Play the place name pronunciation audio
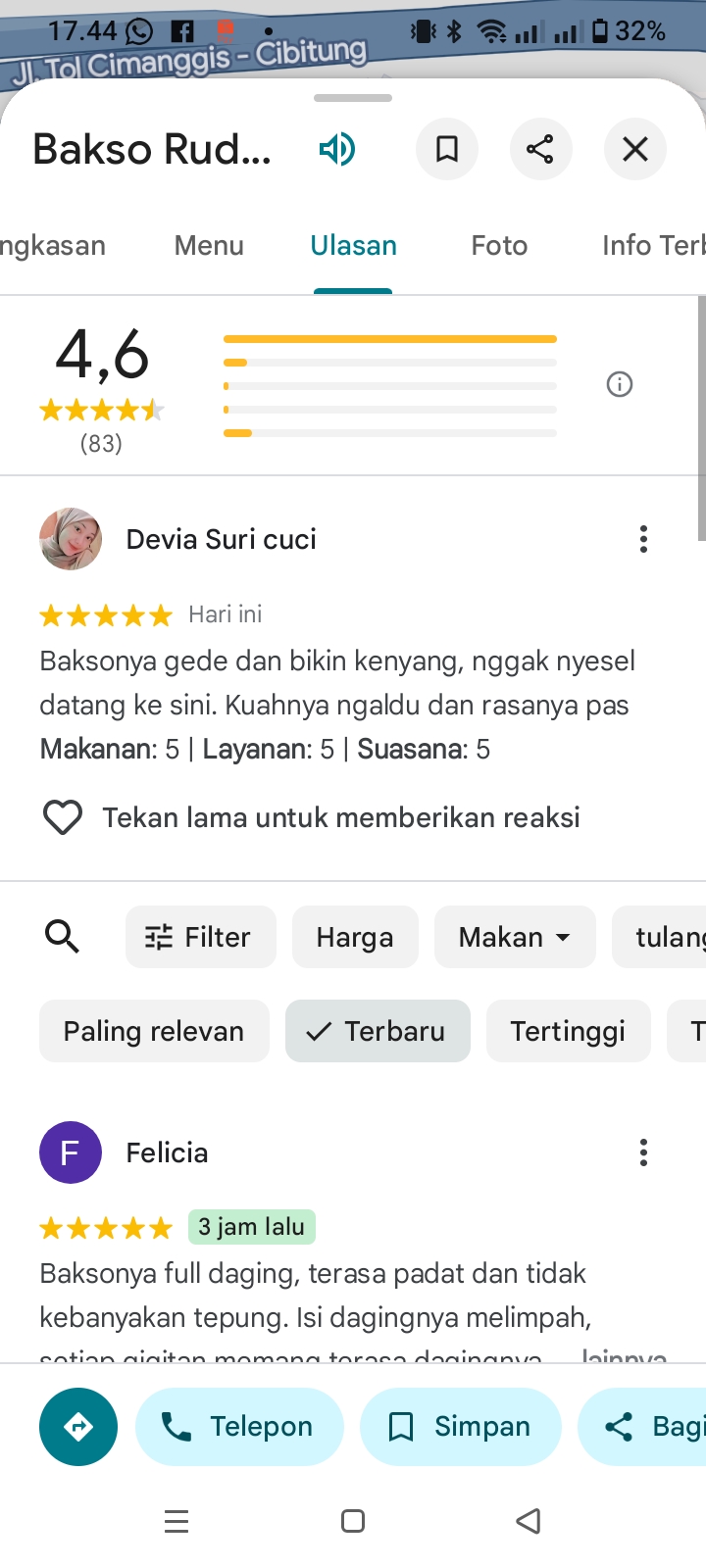The height and width of the screenshot is (1568, 706). 337,150
